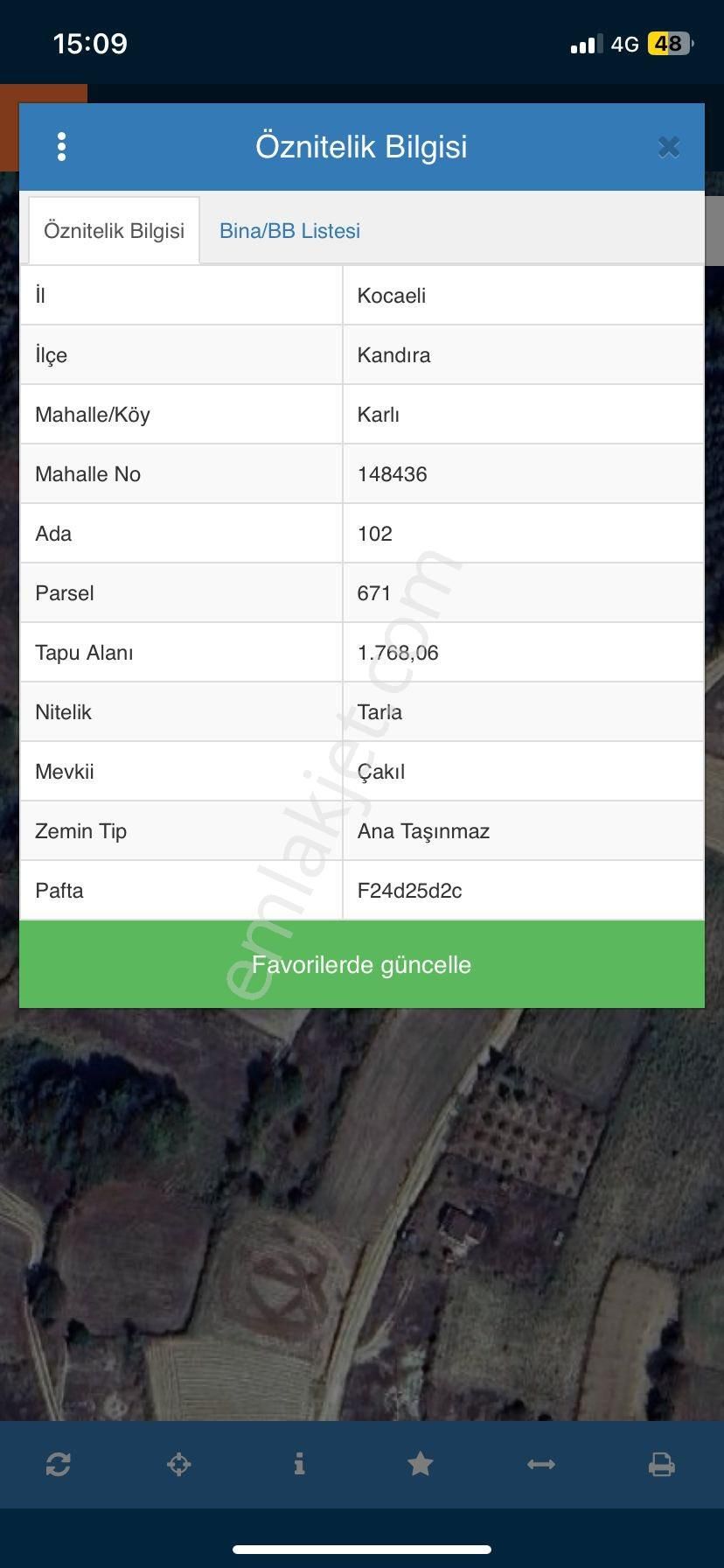The height and width of the screenshot is (1568, 724).
Task: Tap the measure distance arrows icon
Action: pos(540,1464)
